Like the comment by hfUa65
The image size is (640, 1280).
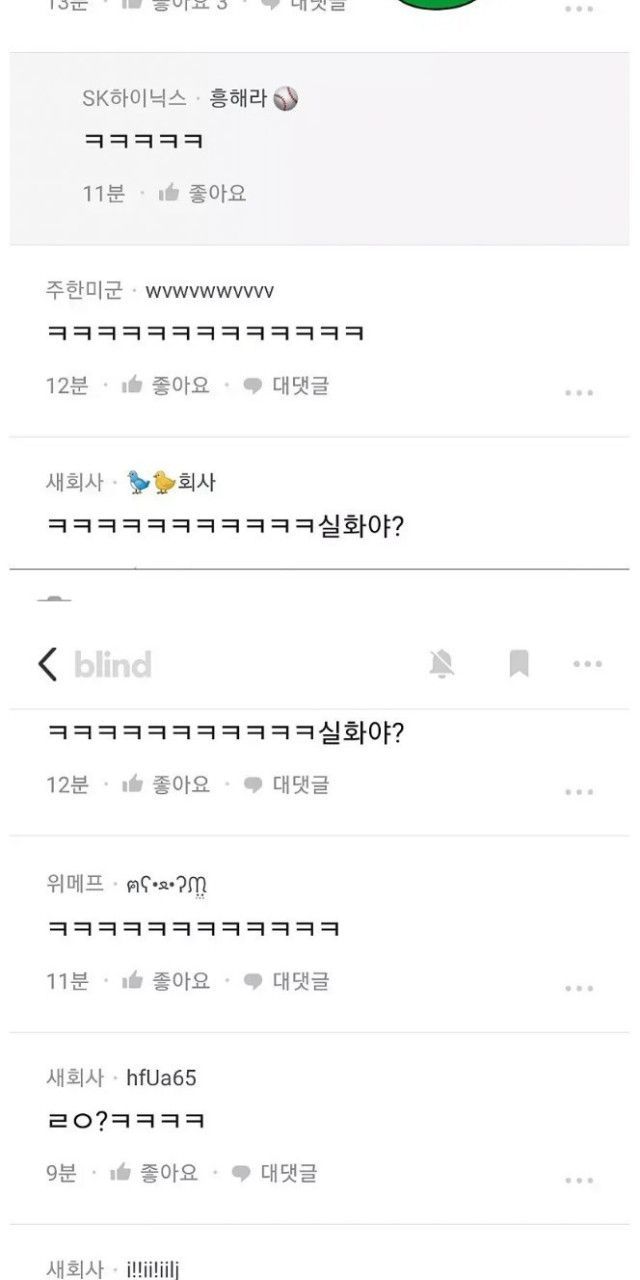(154, 1173)
